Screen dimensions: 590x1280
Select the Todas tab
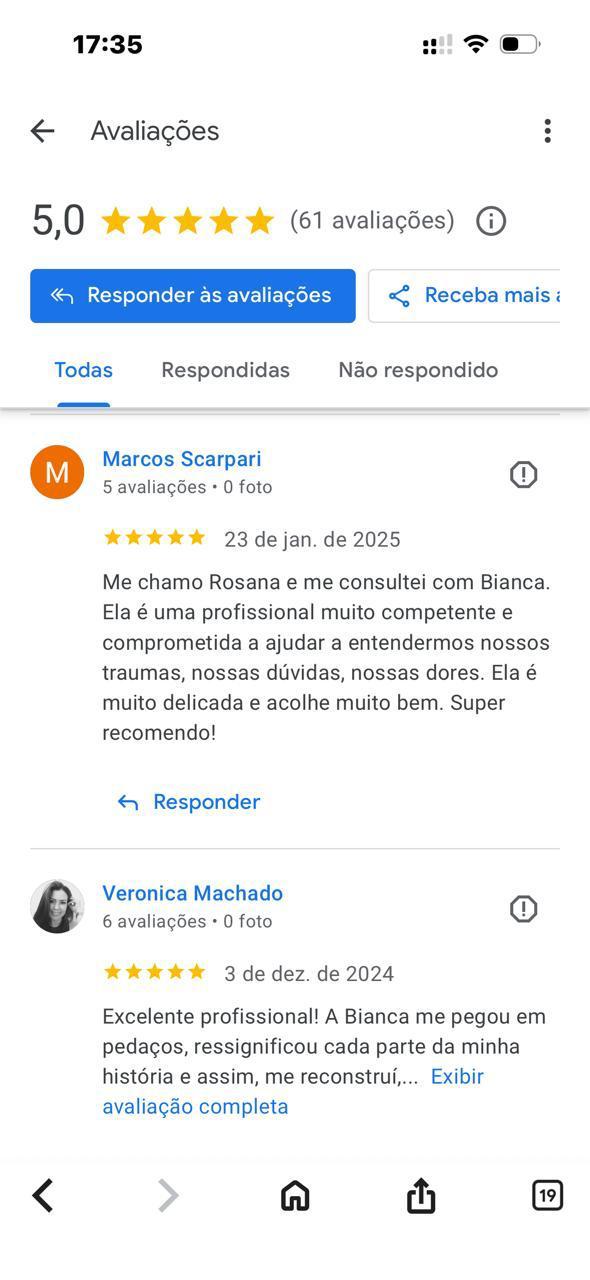point(83,370)
